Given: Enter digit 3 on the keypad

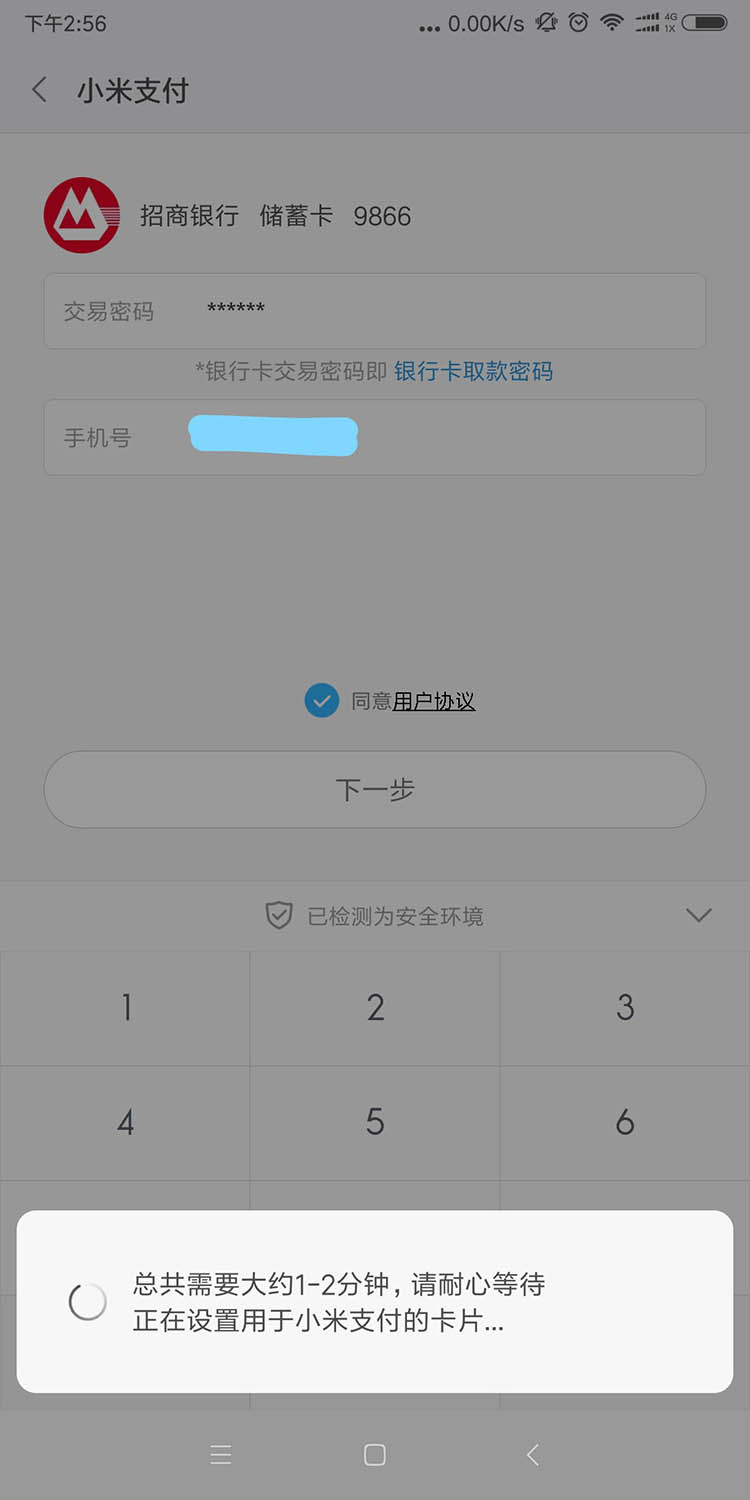Looking at the screenshot, I should pos(625,1008).
